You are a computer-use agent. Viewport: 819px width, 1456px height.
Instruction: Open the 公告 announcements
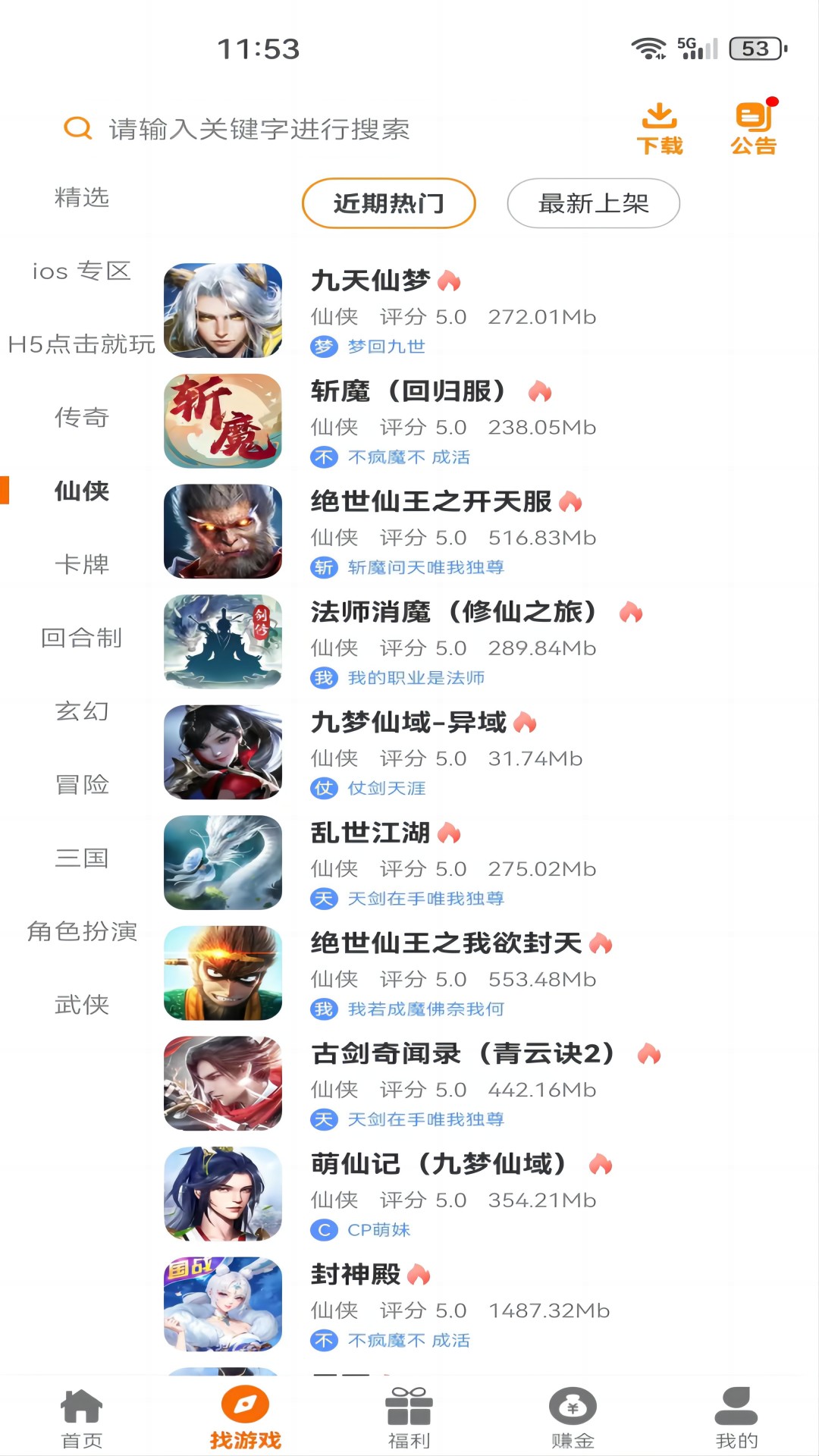point(754,129)
